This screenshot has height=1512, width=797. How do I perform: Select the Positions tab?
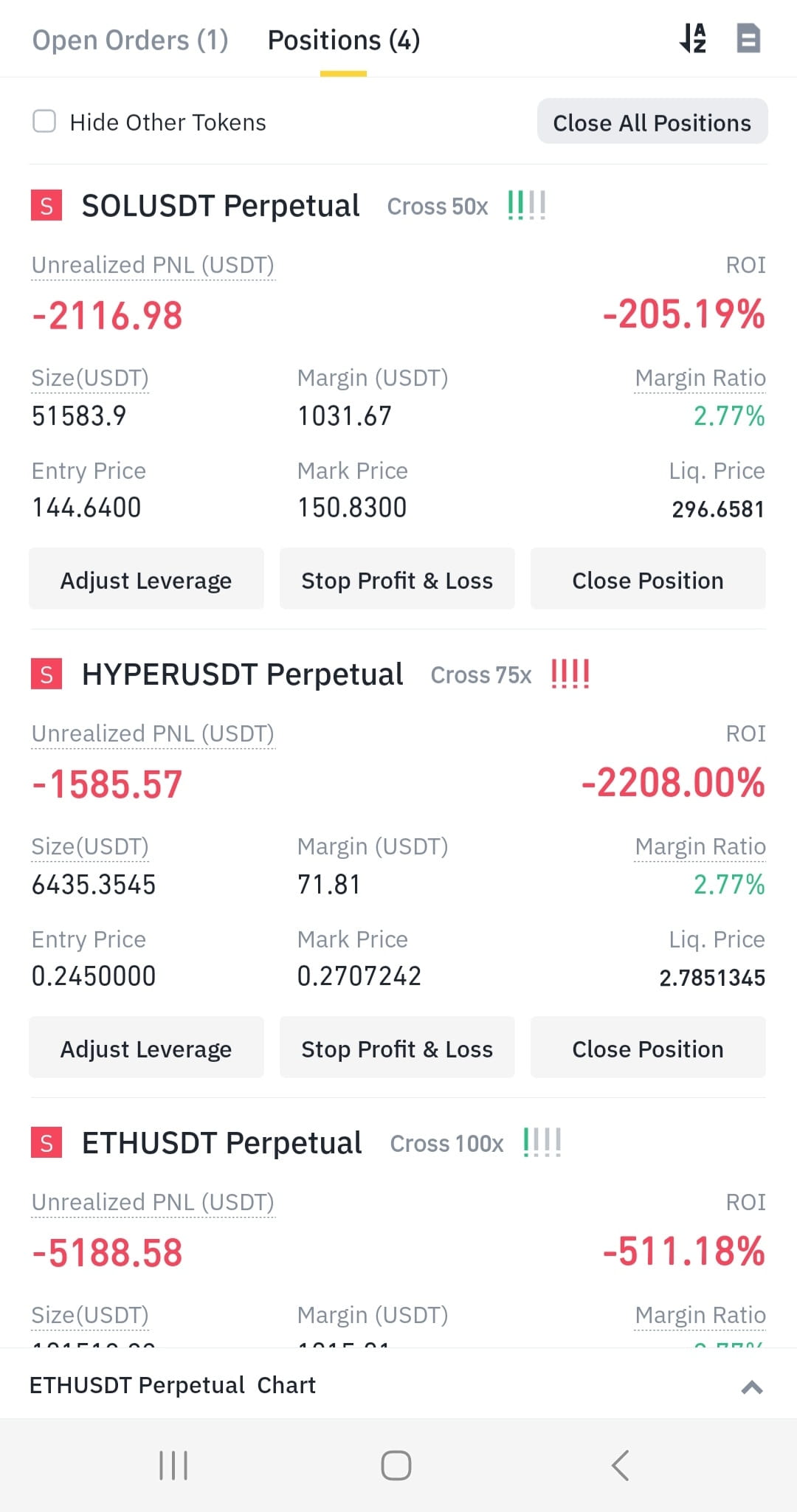click(x=344, y=40)
